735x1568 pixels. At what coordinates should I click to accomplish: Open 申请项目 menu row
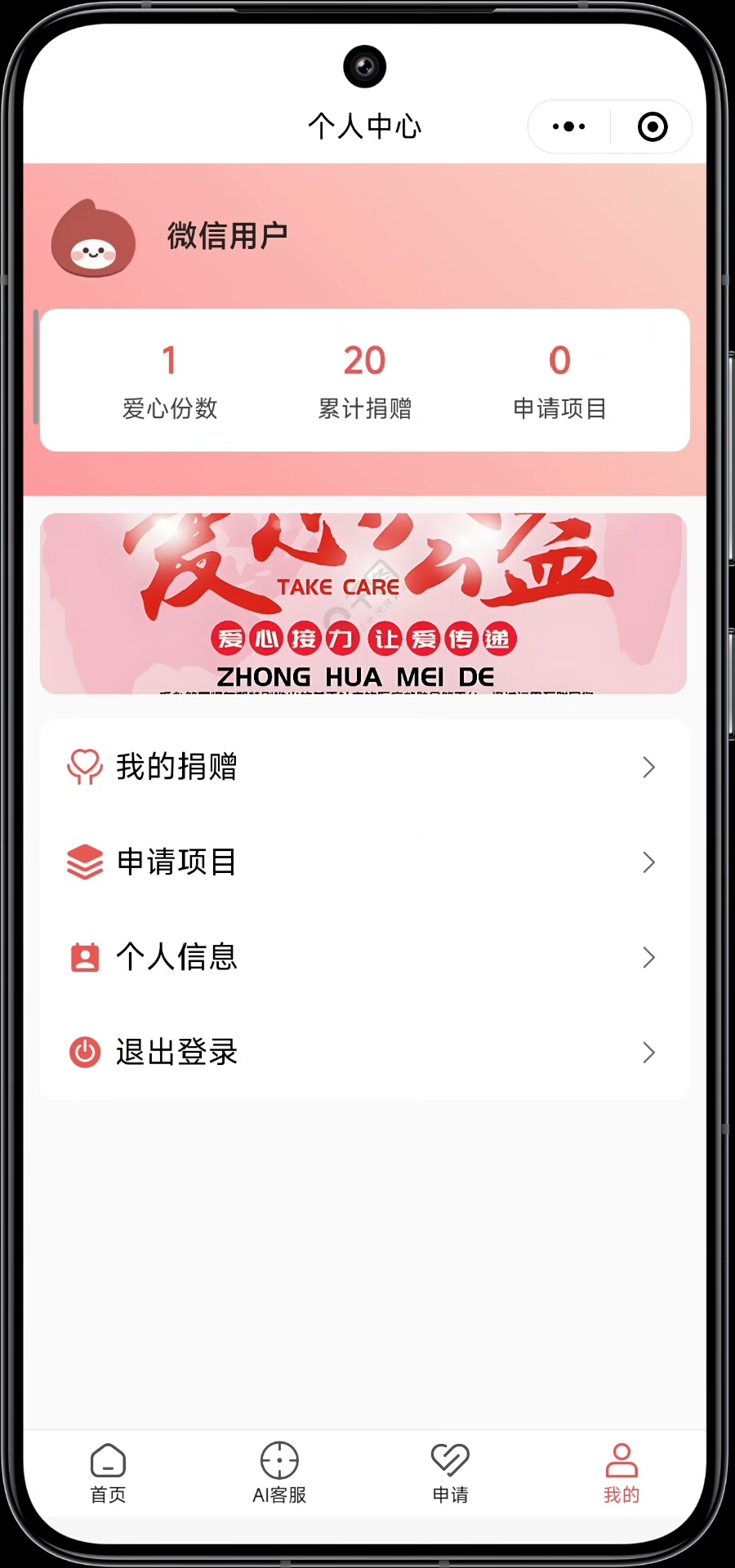(x=364, y=862)
